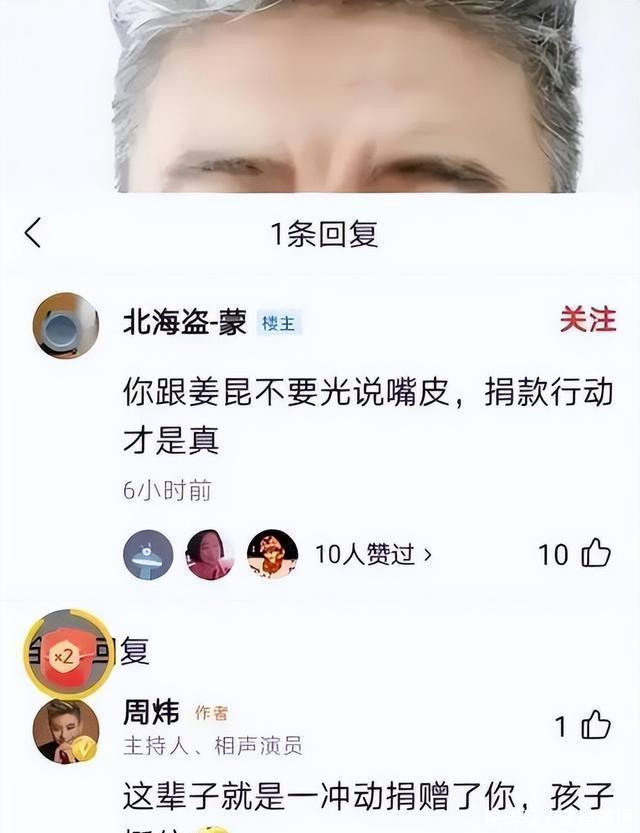Viewport: 640px width, 833px height.
Task: View the 10人赞过 likers list
Action: pyautogui.click(x=373, y=554)
